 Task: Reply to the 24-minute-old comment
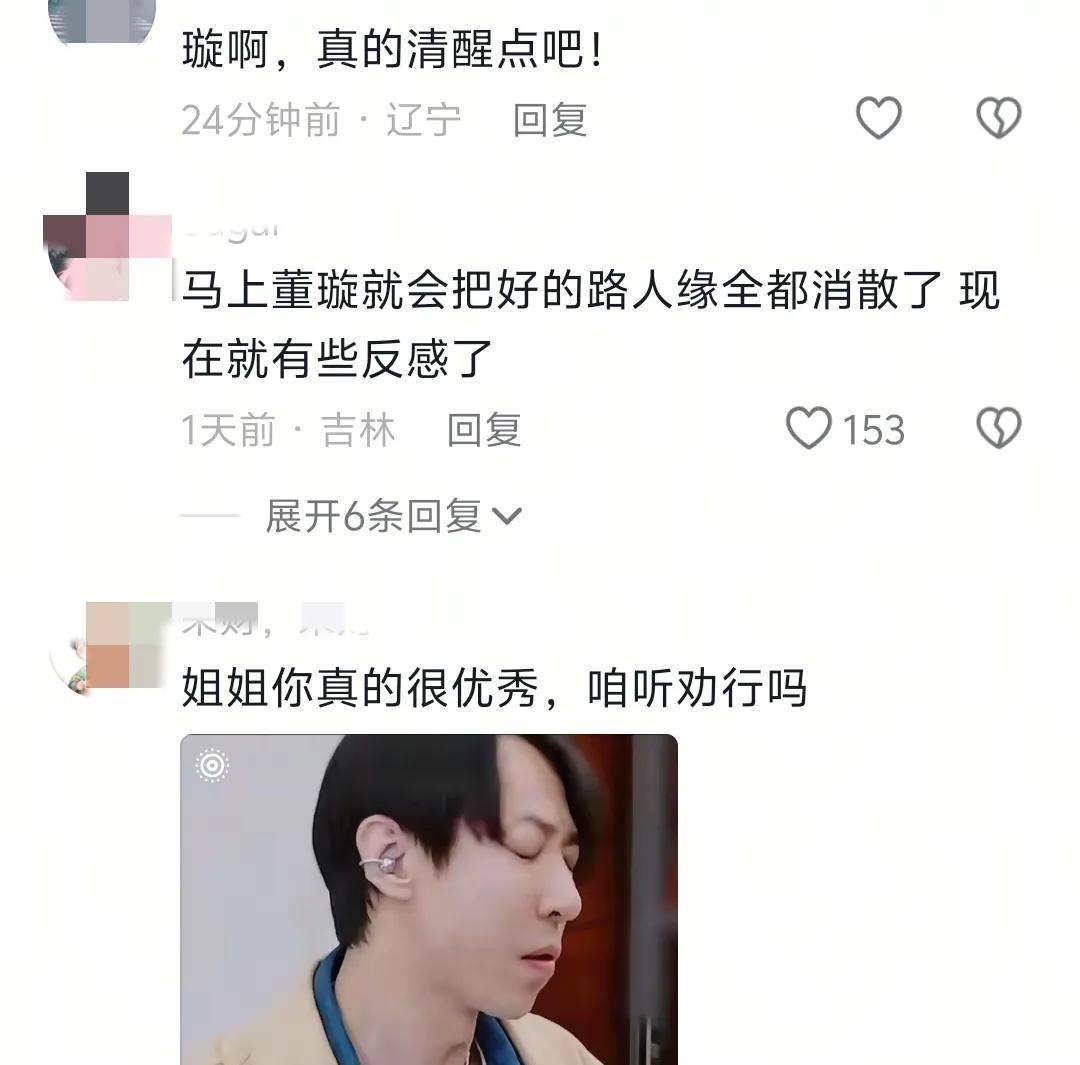(x=549, y=120)
